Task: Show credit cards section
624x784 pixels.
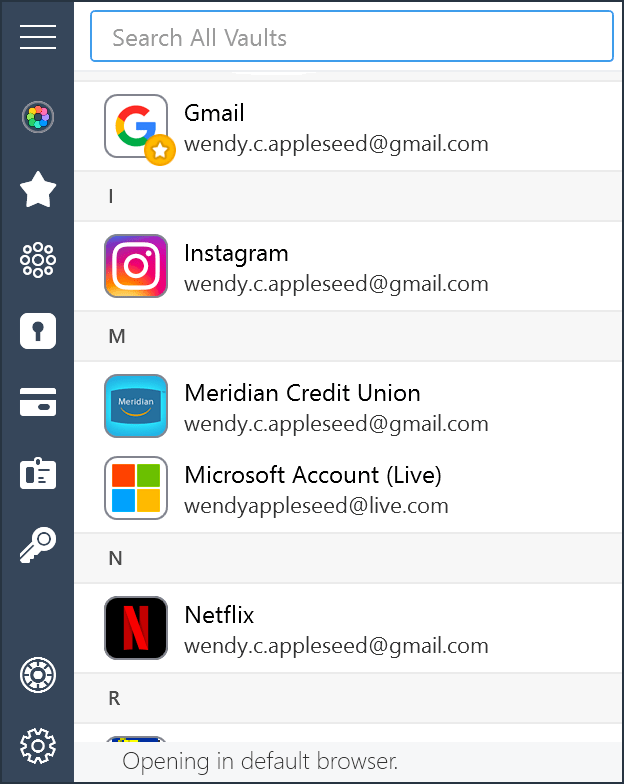Action: point(37,402)
